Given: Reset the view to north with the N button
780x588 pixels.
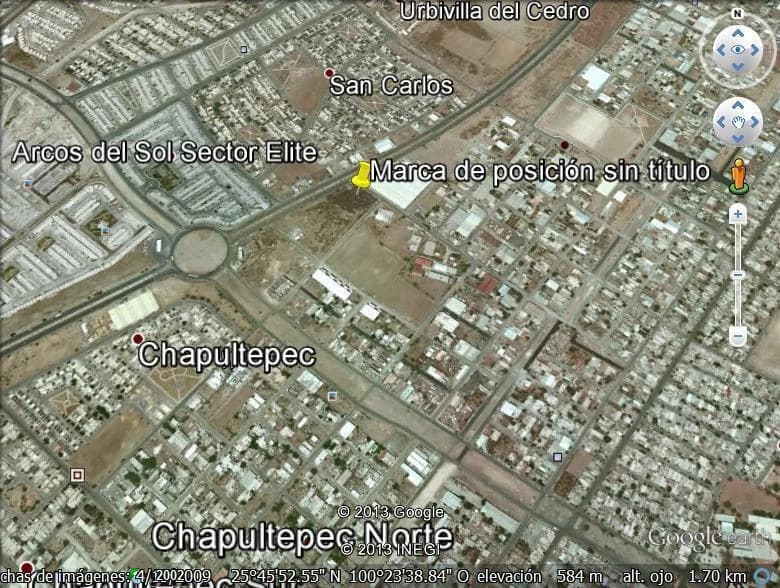Looking at the screenshot, I should tap(737, 14).
